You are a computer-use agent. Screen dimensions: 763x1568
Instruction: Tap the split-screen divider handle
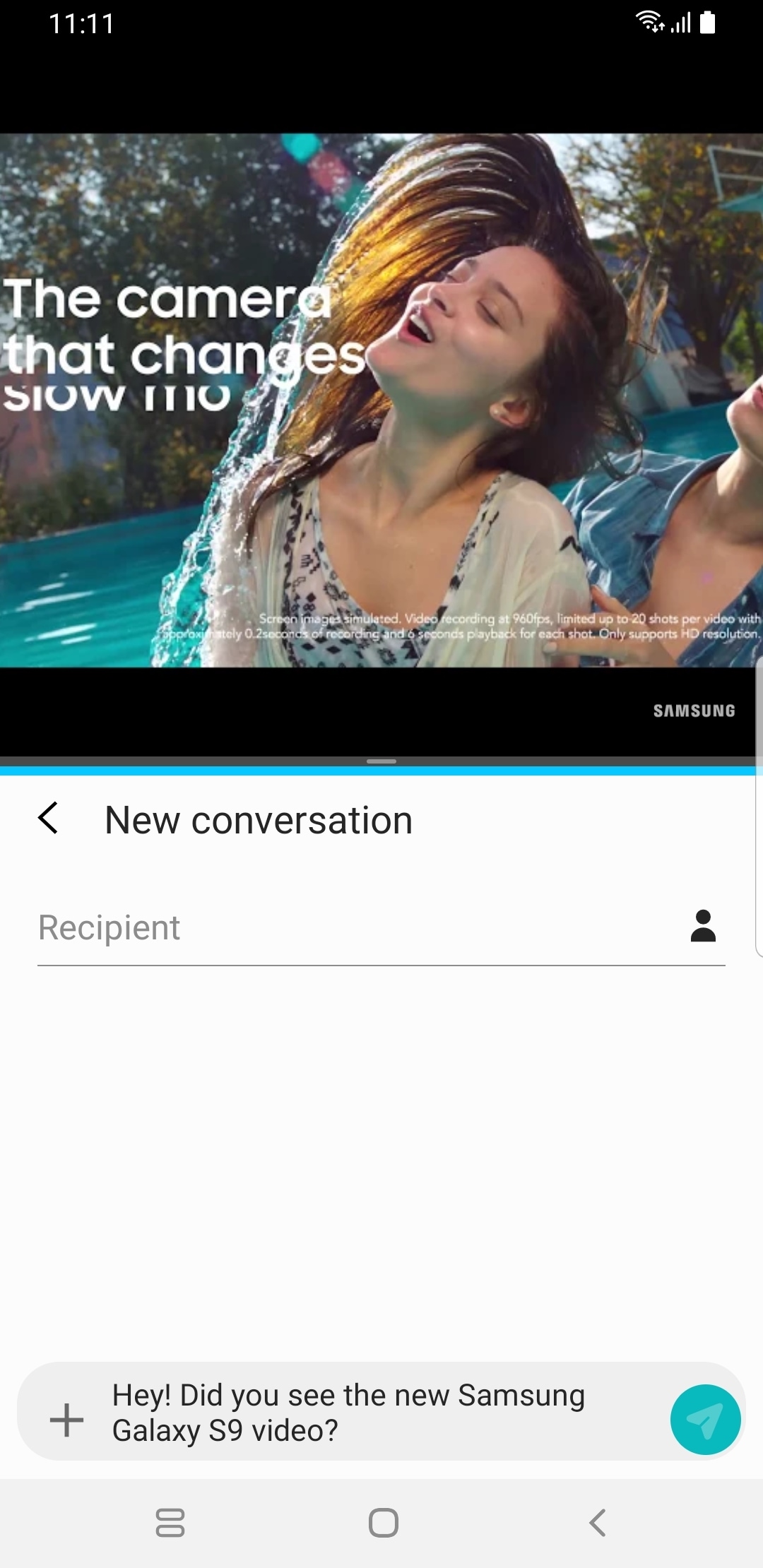(x=381, y=761)
